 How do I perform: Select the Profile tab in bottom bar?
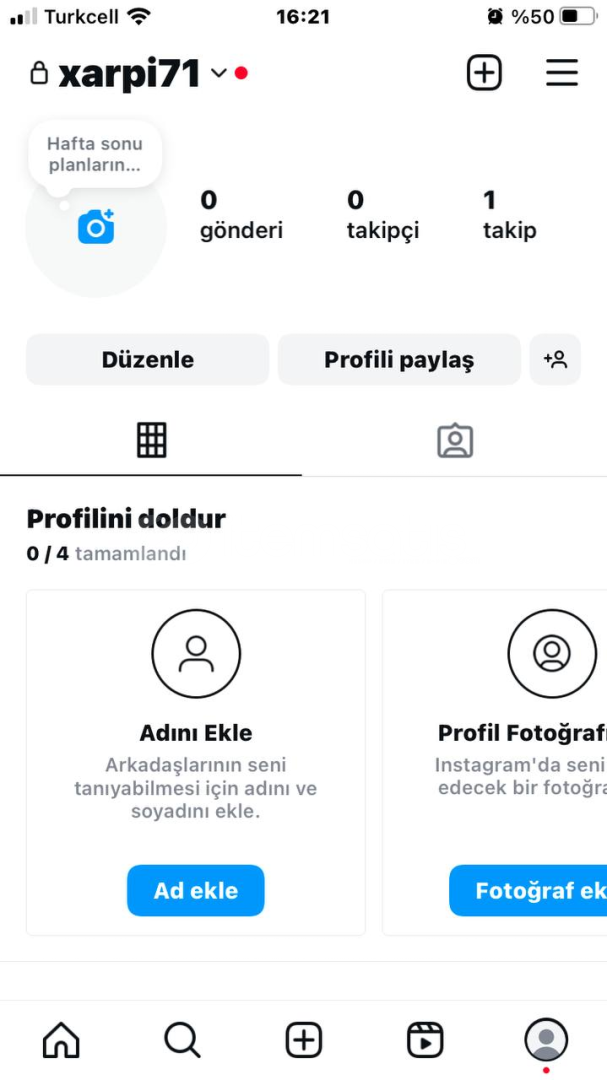coord(546,1040)
